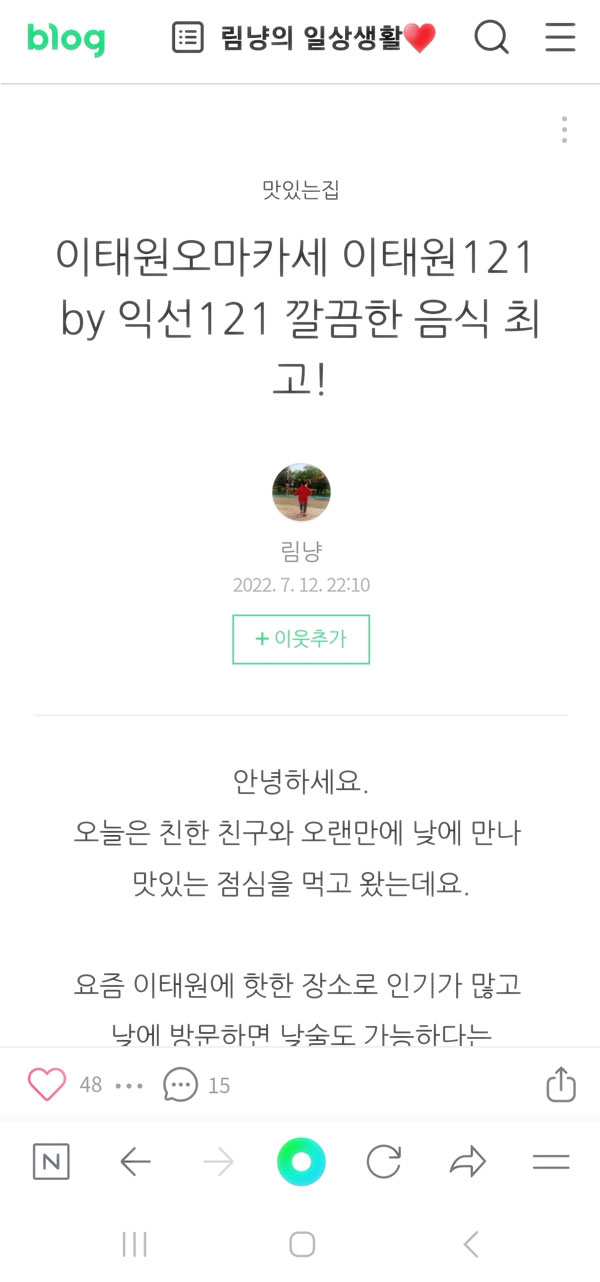Open the hamburger menu at top
This screenshot has width=600, height=1282.
[x=560, y=39]
